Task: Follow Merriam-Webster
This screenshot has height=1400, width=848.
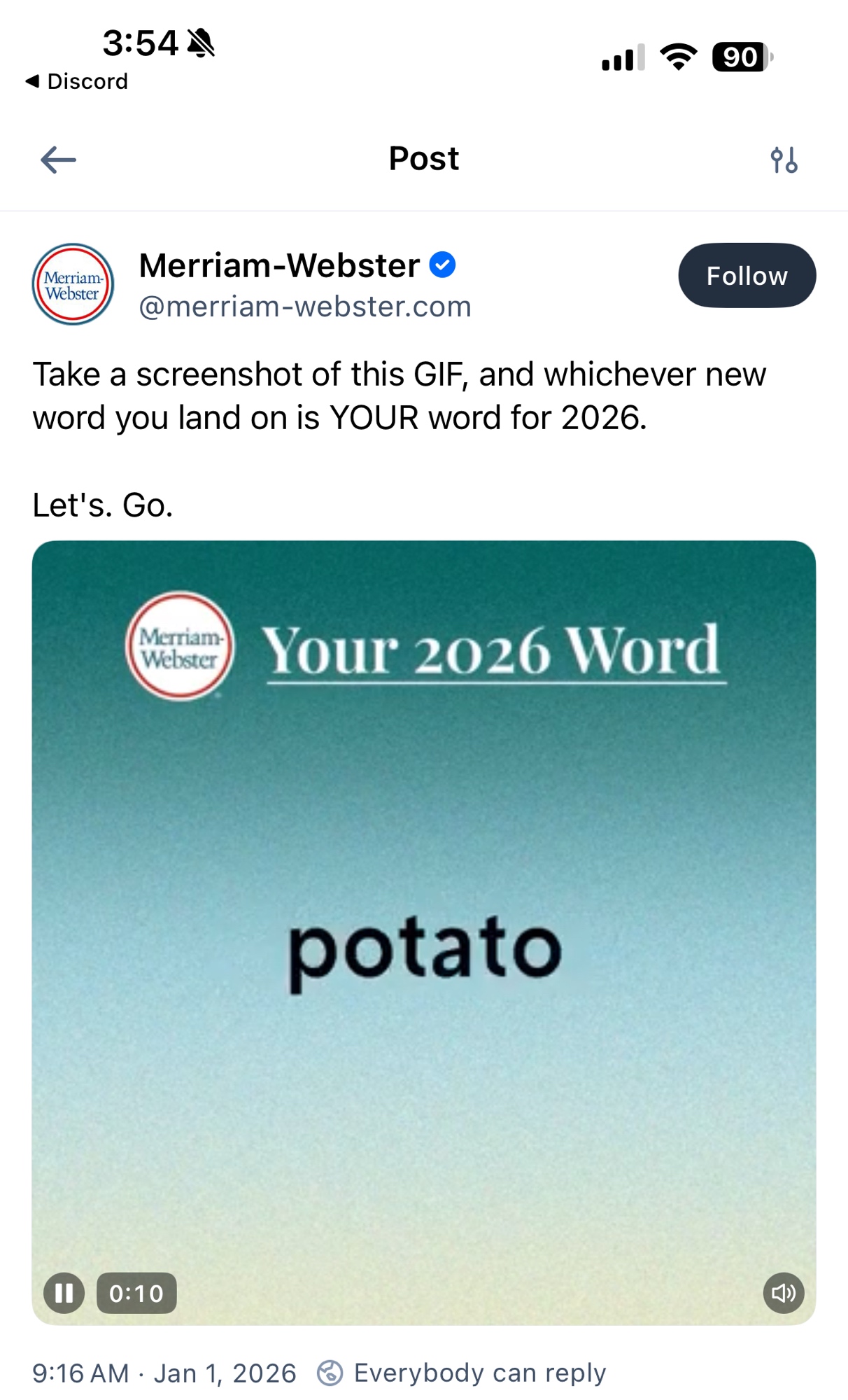Action: click(747, 276)
